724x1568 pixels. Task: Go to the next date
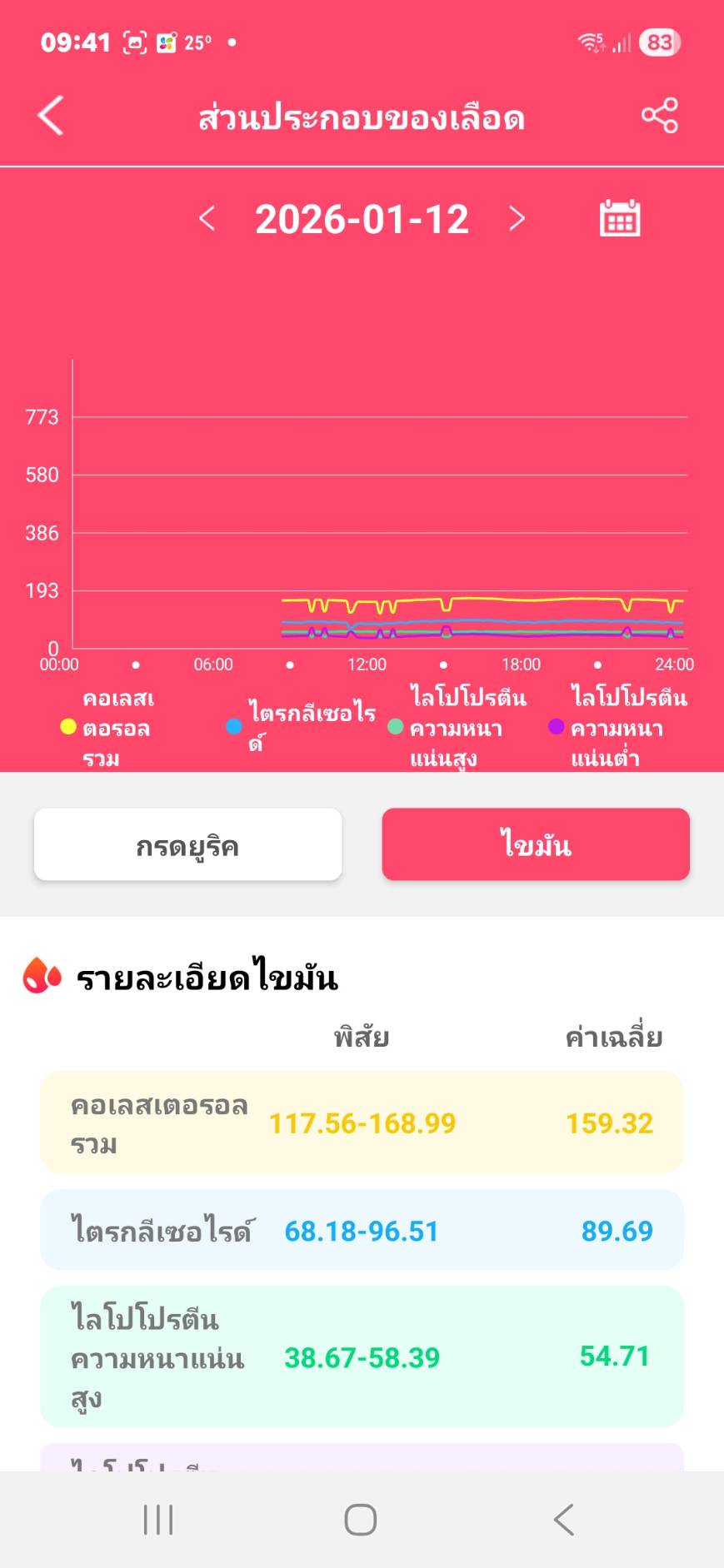[517, 219]
